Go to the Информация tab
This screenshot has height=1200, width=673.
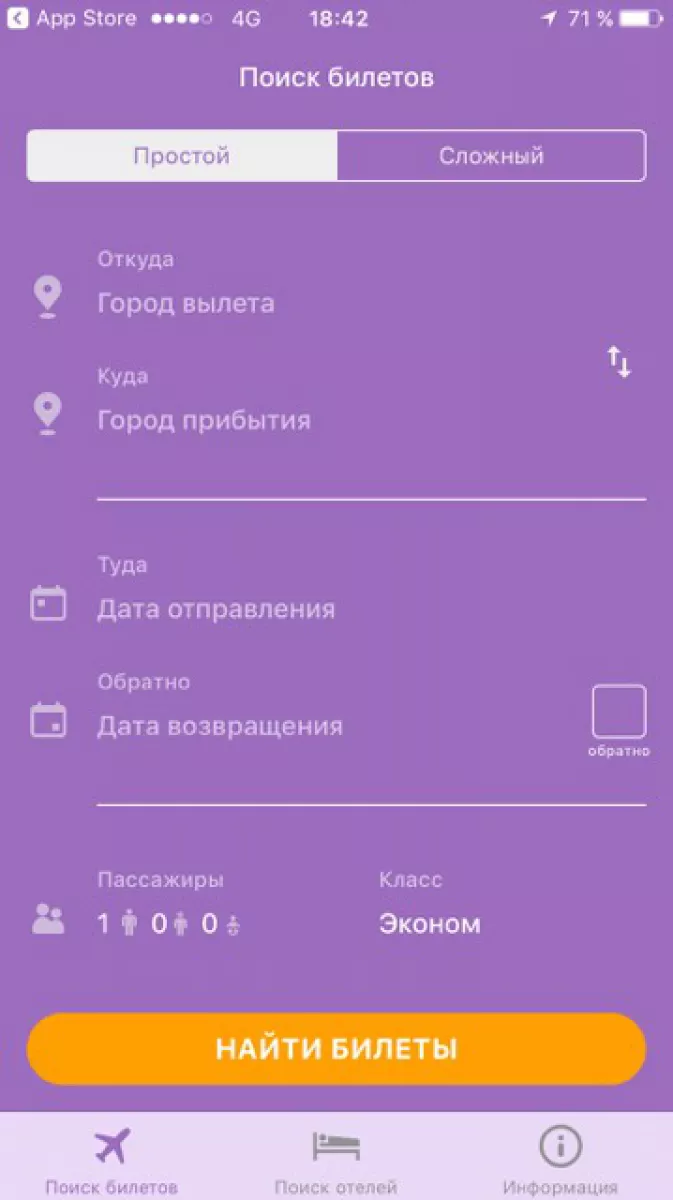[560, 1160]
